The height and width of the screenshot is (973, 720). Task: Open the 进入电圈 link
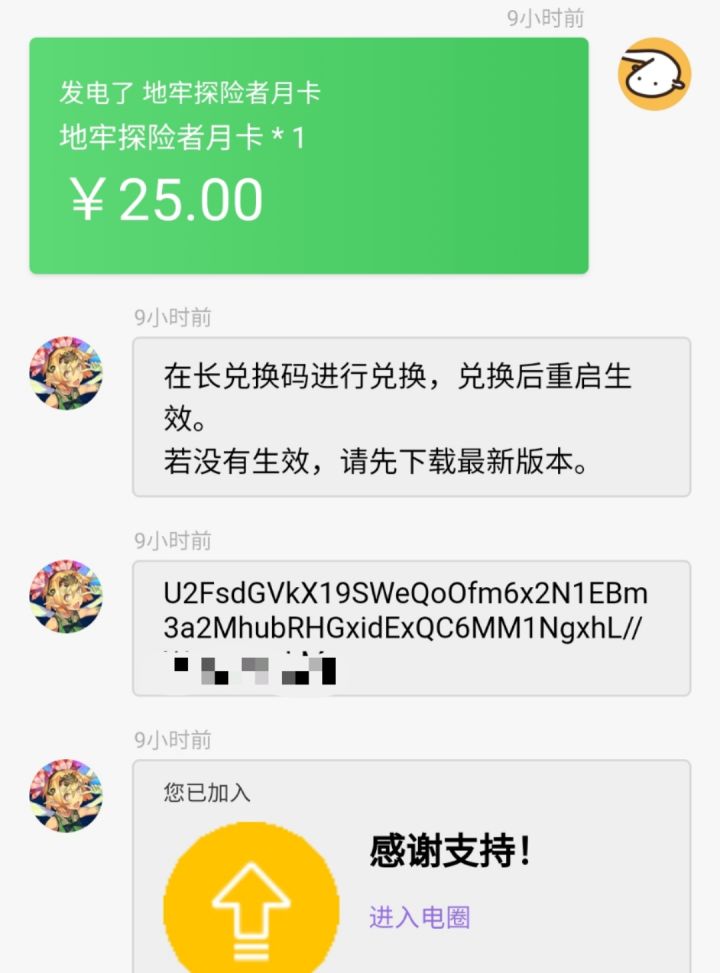pos(421,918)
